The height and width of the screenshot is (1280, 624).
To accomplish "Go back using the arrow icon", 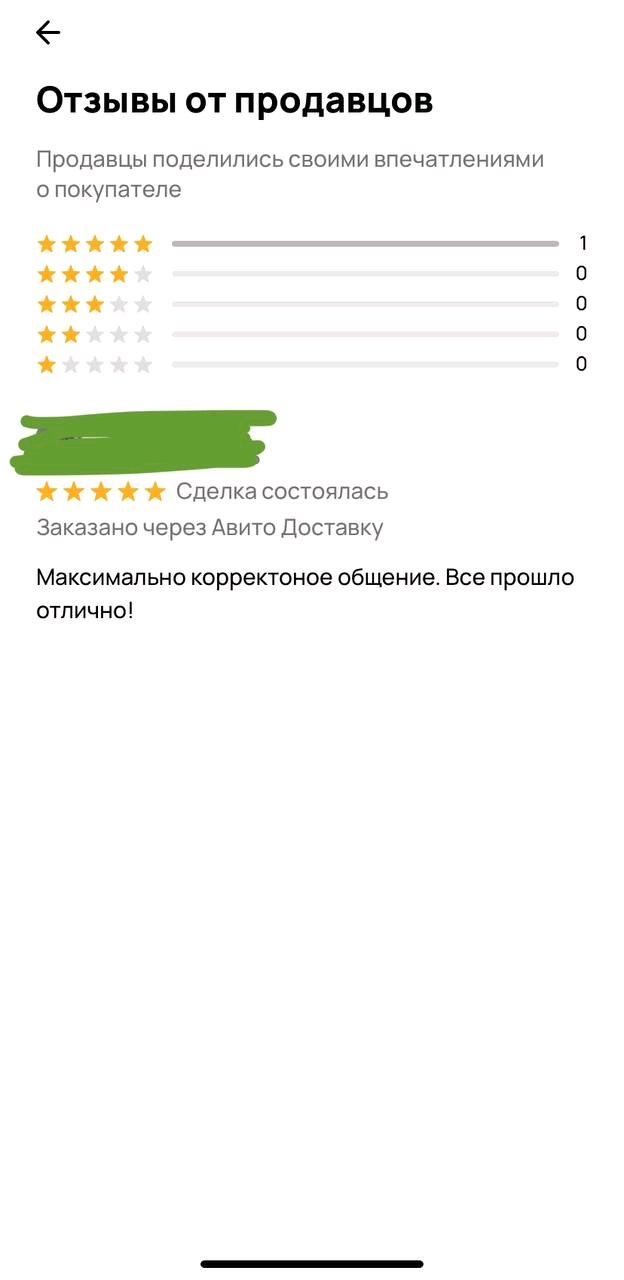I will point(48,33).
